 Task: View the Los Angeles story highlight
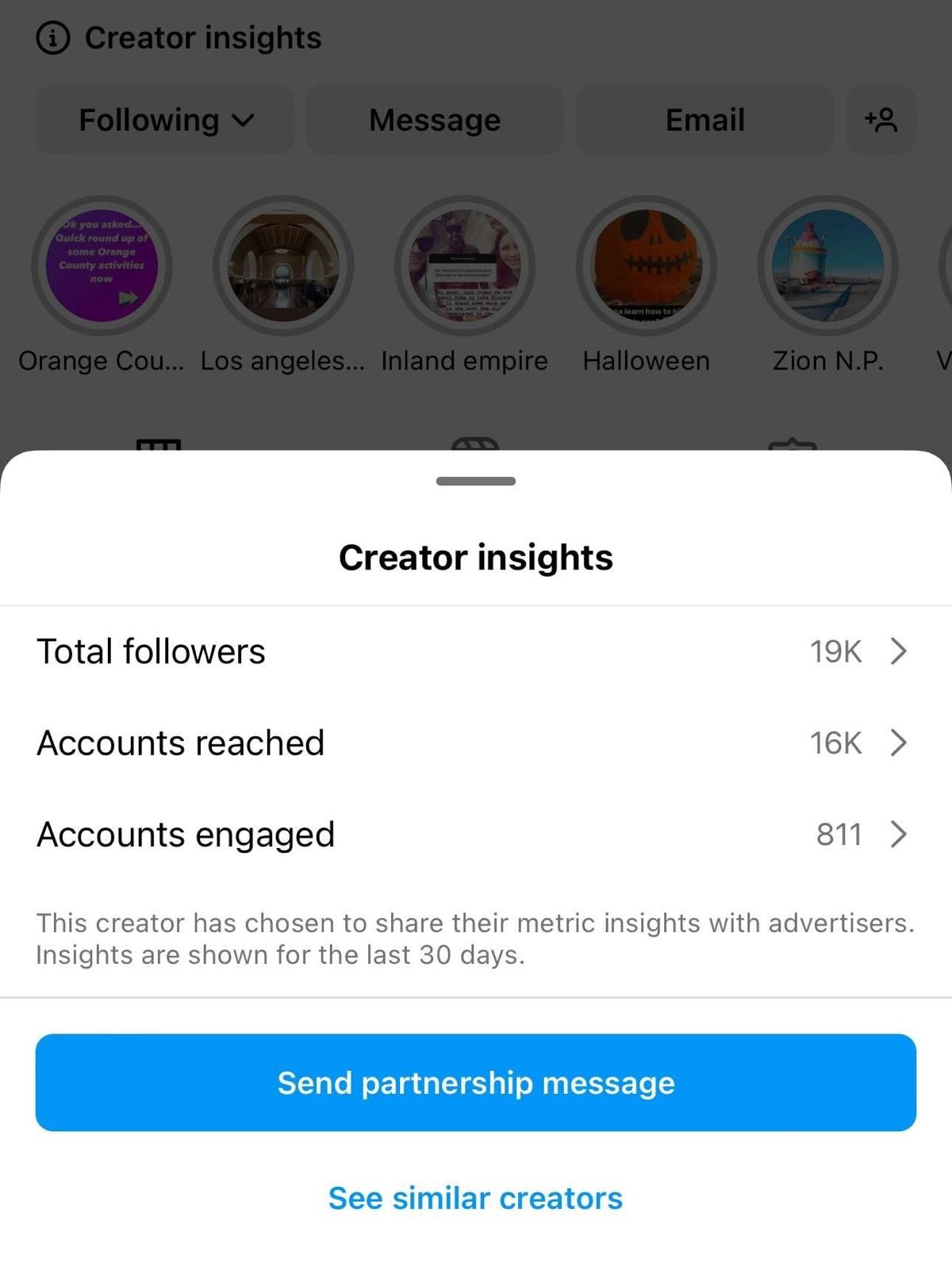click(283, 266)
